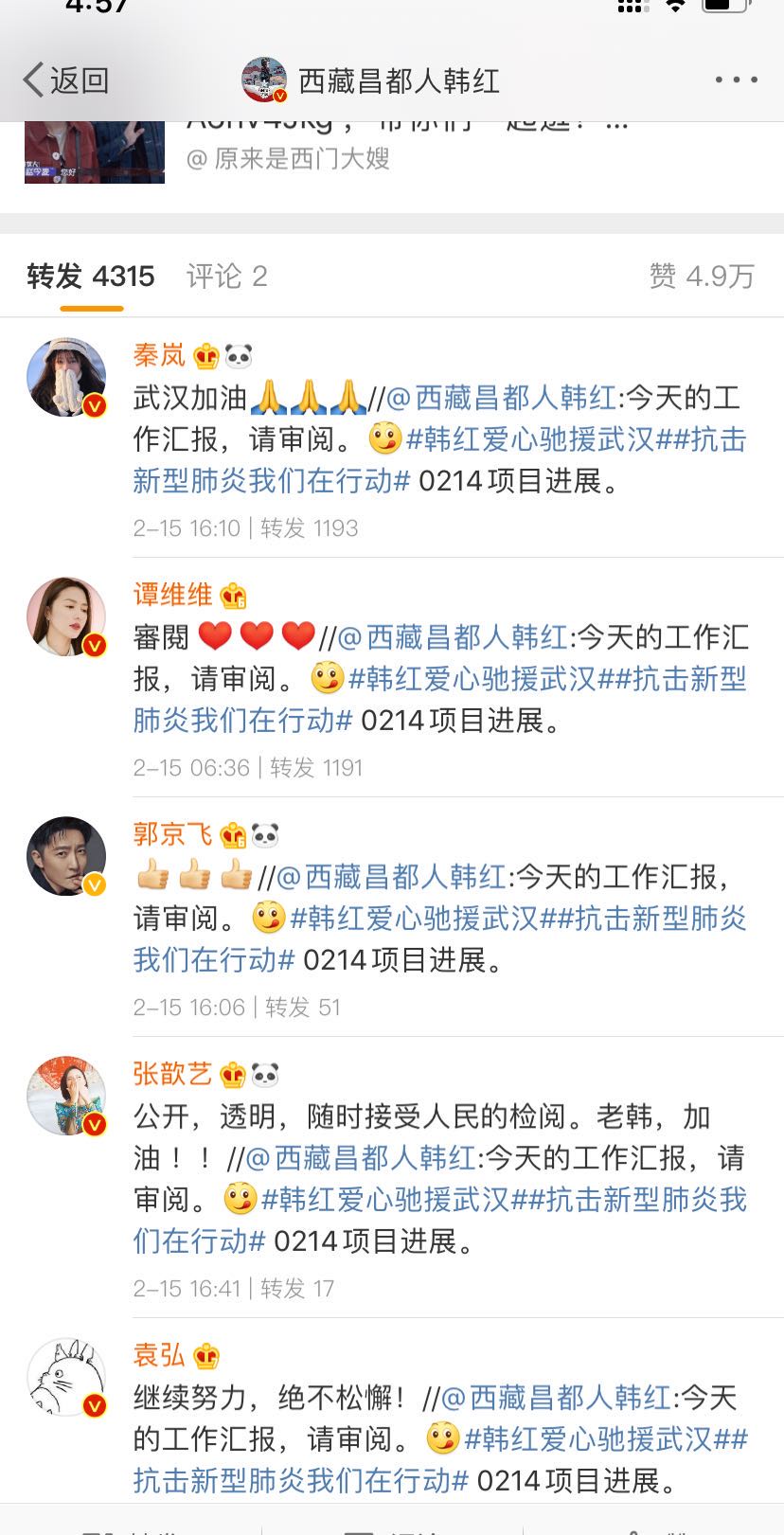Switch to the 评论 2 tab
Image resolution: width=784 pixels, height=1535 pixels.
pos(226,277)
